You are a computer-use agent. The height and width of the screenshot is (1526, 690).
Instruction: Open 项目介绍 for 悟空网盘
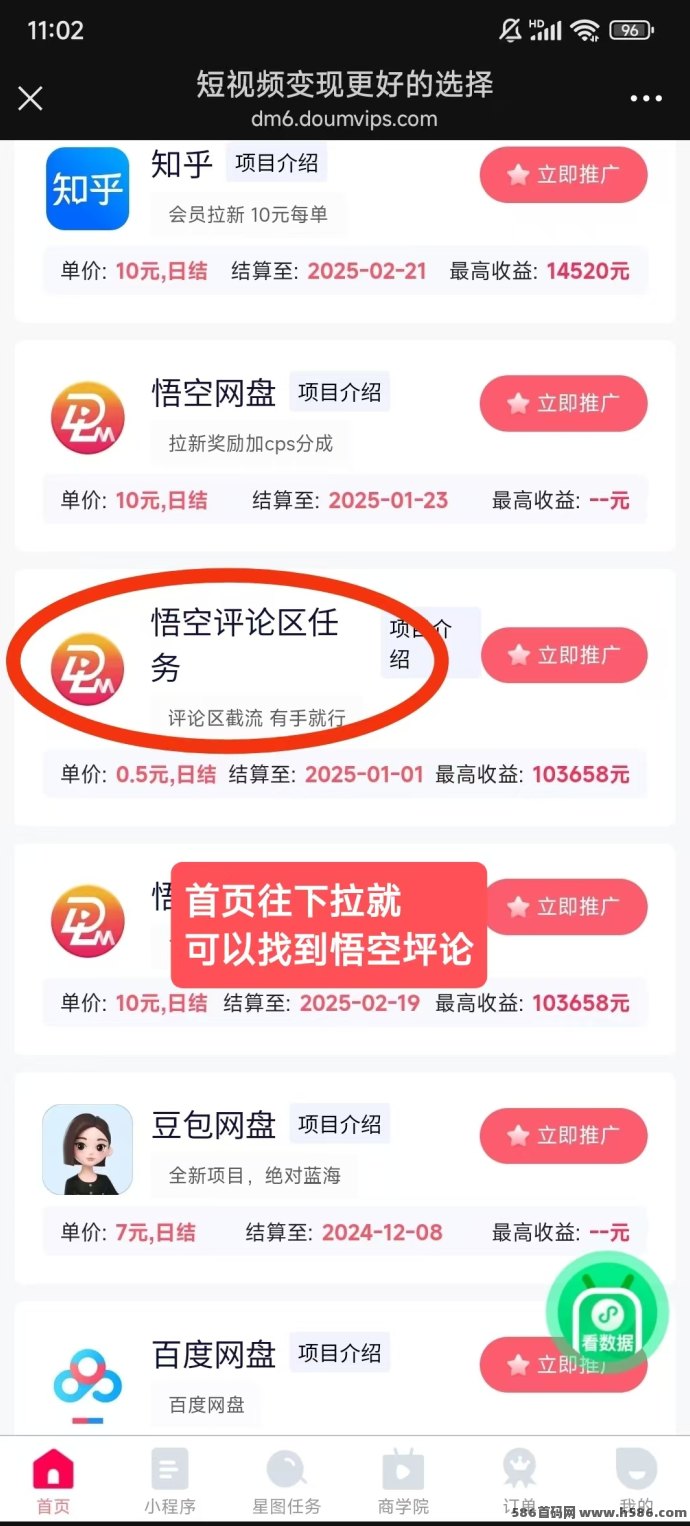pos(339,392)
